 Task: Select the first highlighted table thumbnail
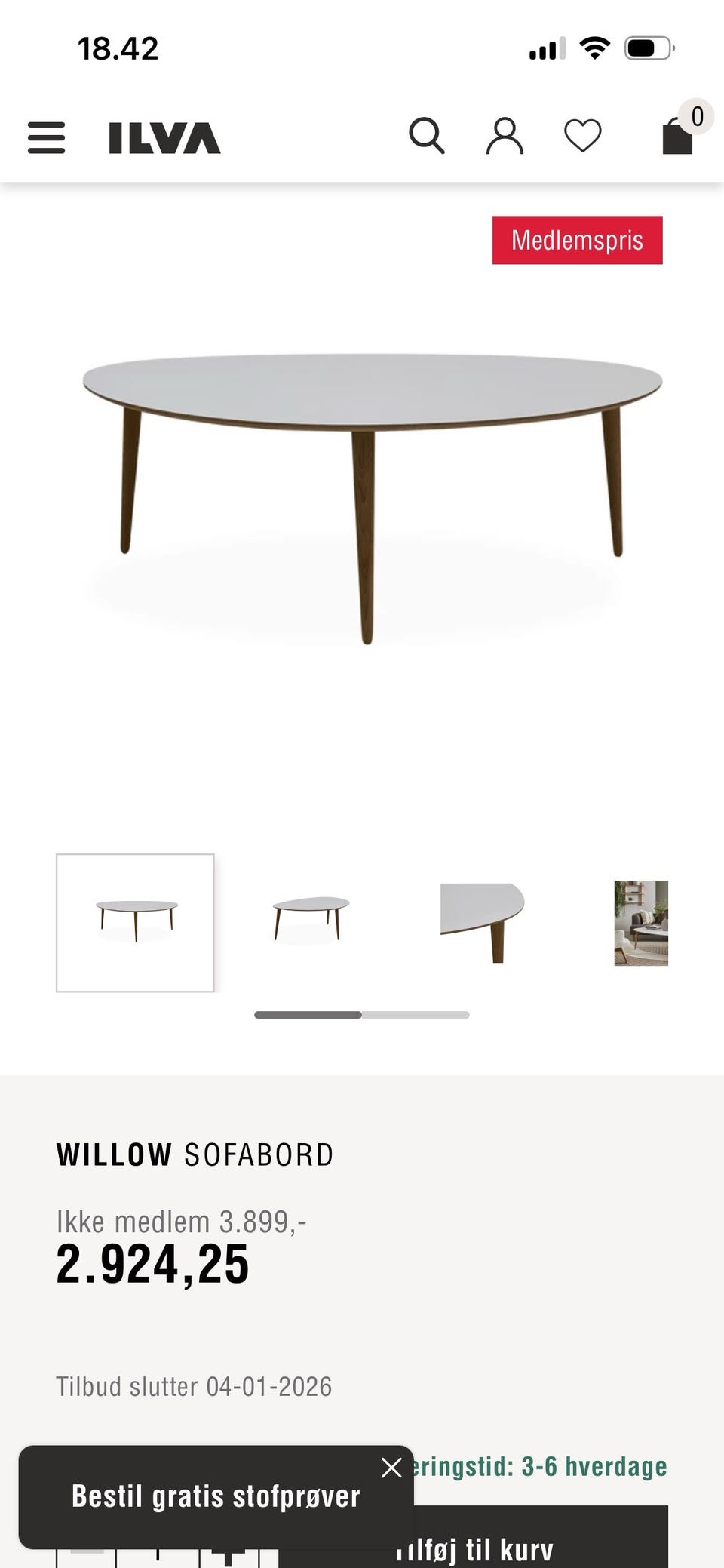click(136, 921)
